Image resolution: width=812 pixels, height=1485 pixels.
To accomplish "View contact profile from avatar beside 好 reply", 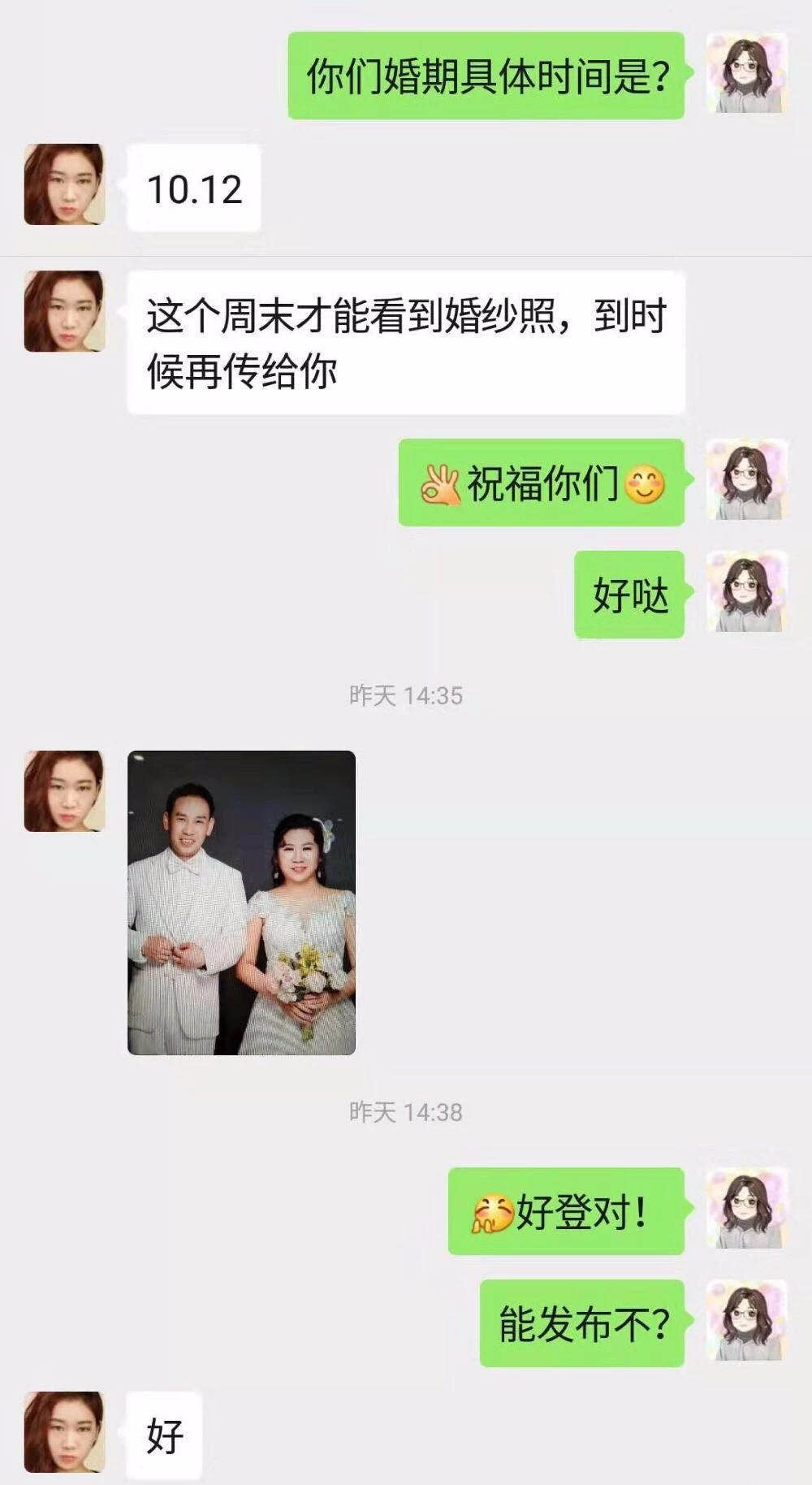I will point(64,1431).
